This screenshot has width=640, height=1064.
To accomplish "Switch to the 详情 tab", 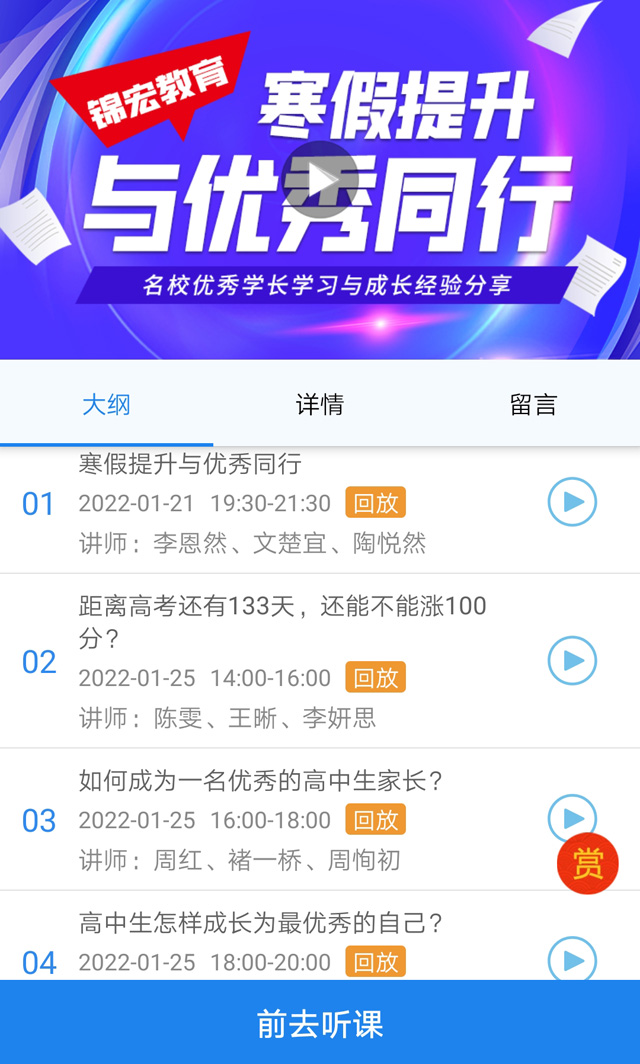I will [x=320, y=405].
